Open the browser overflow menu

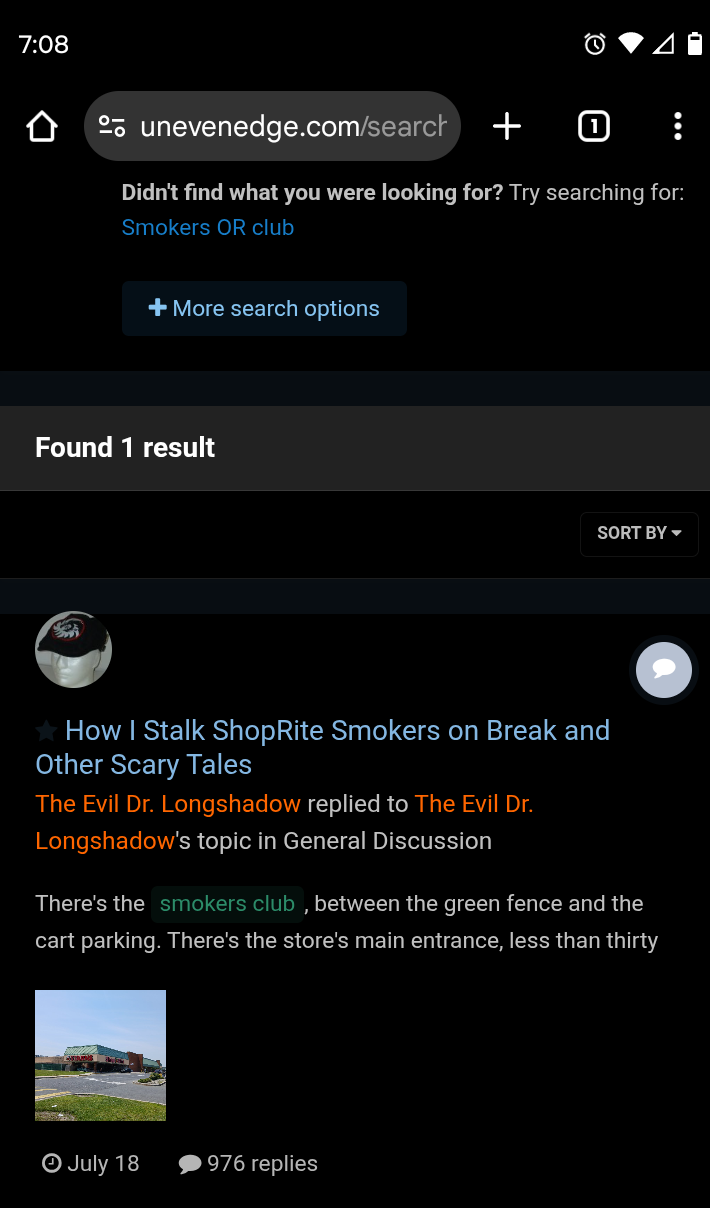click(678, 126)
